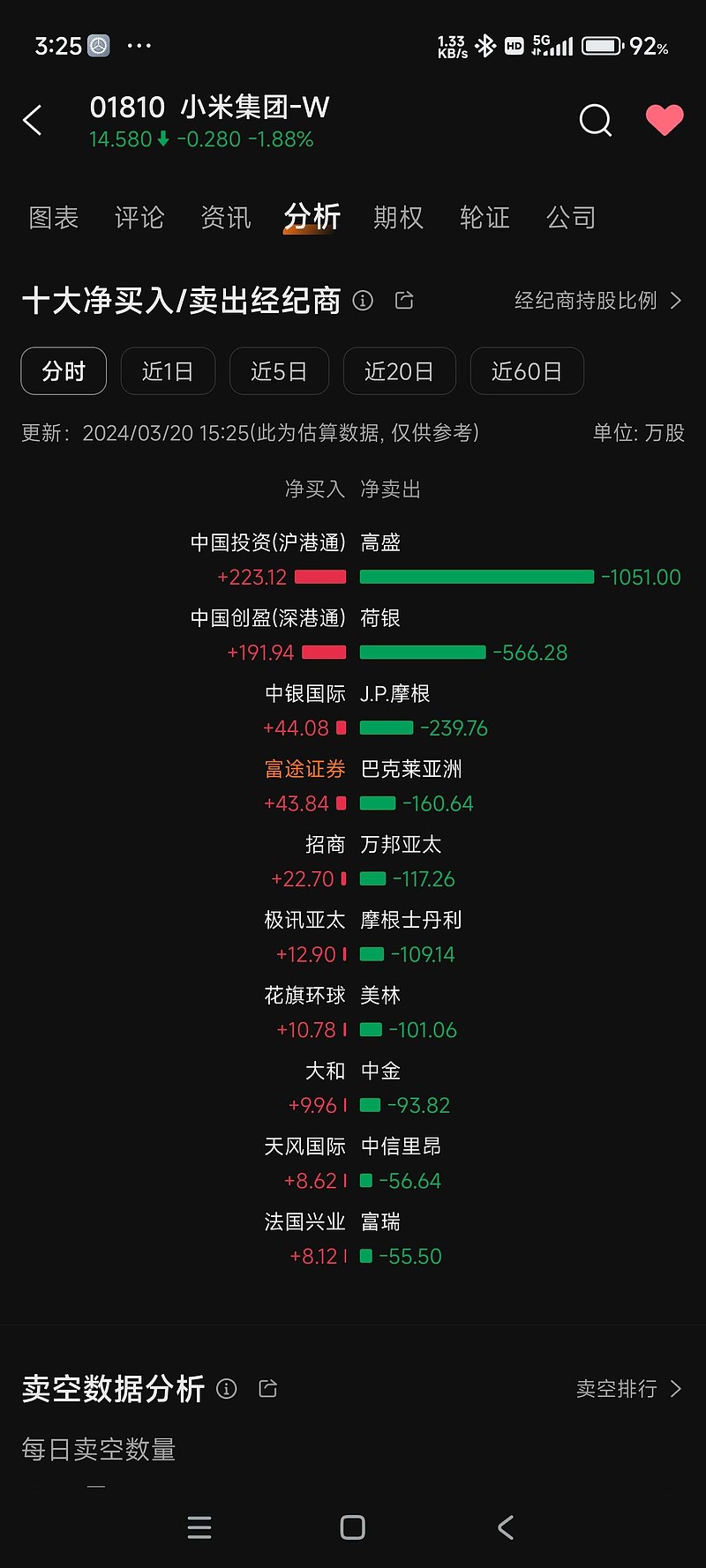Tap 富途证券 in the net buy list
Image resolution: width=706 pixels, height=1568 pixels.
point(304,769)
